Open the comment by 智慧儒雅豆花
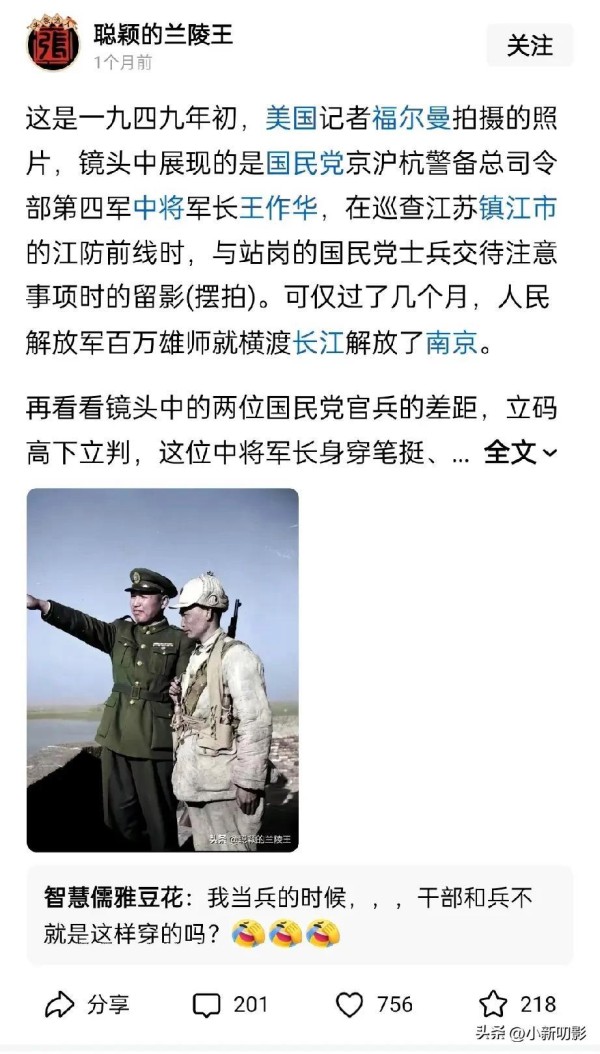 coord(300,915)
